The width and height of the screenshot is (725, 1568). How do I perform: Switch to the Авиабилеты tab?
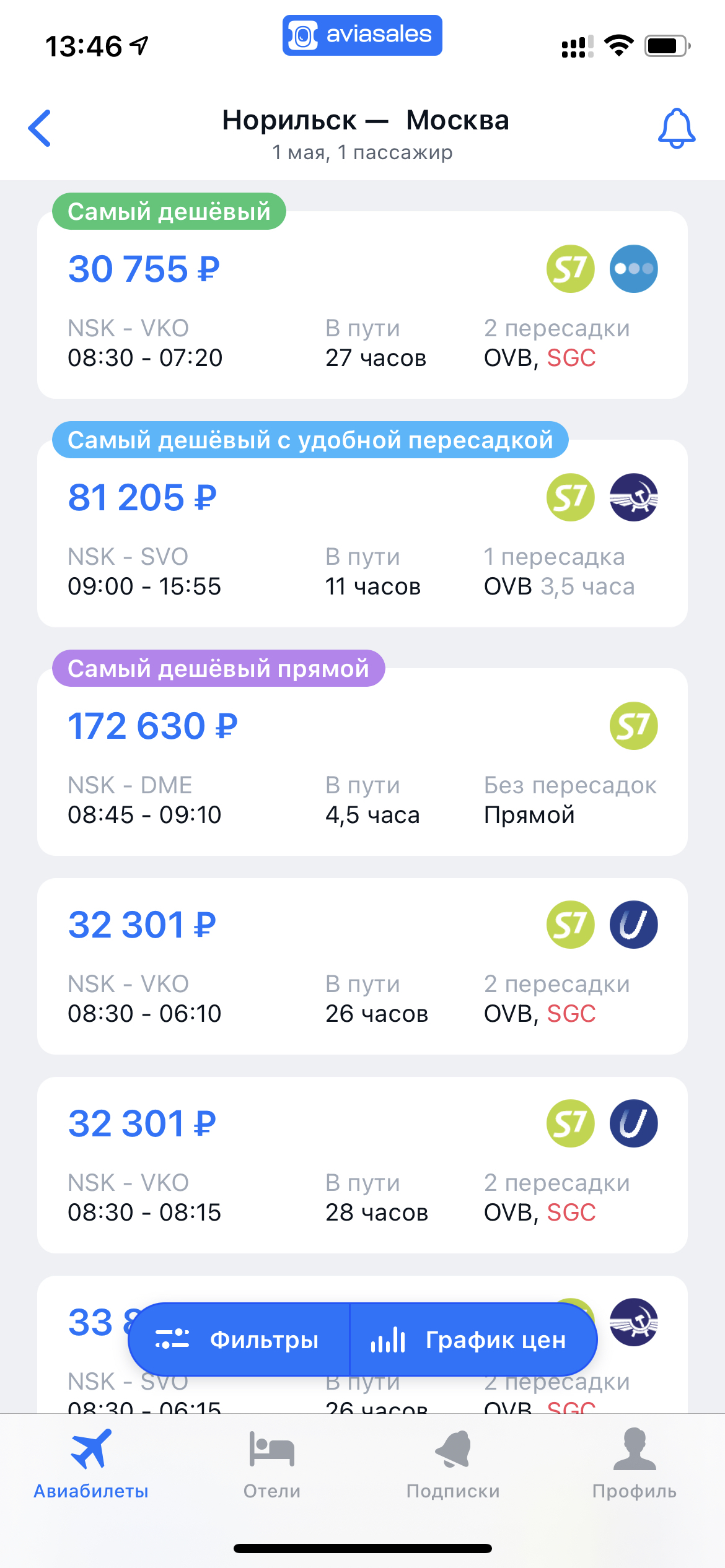(x=91, y=1464)
